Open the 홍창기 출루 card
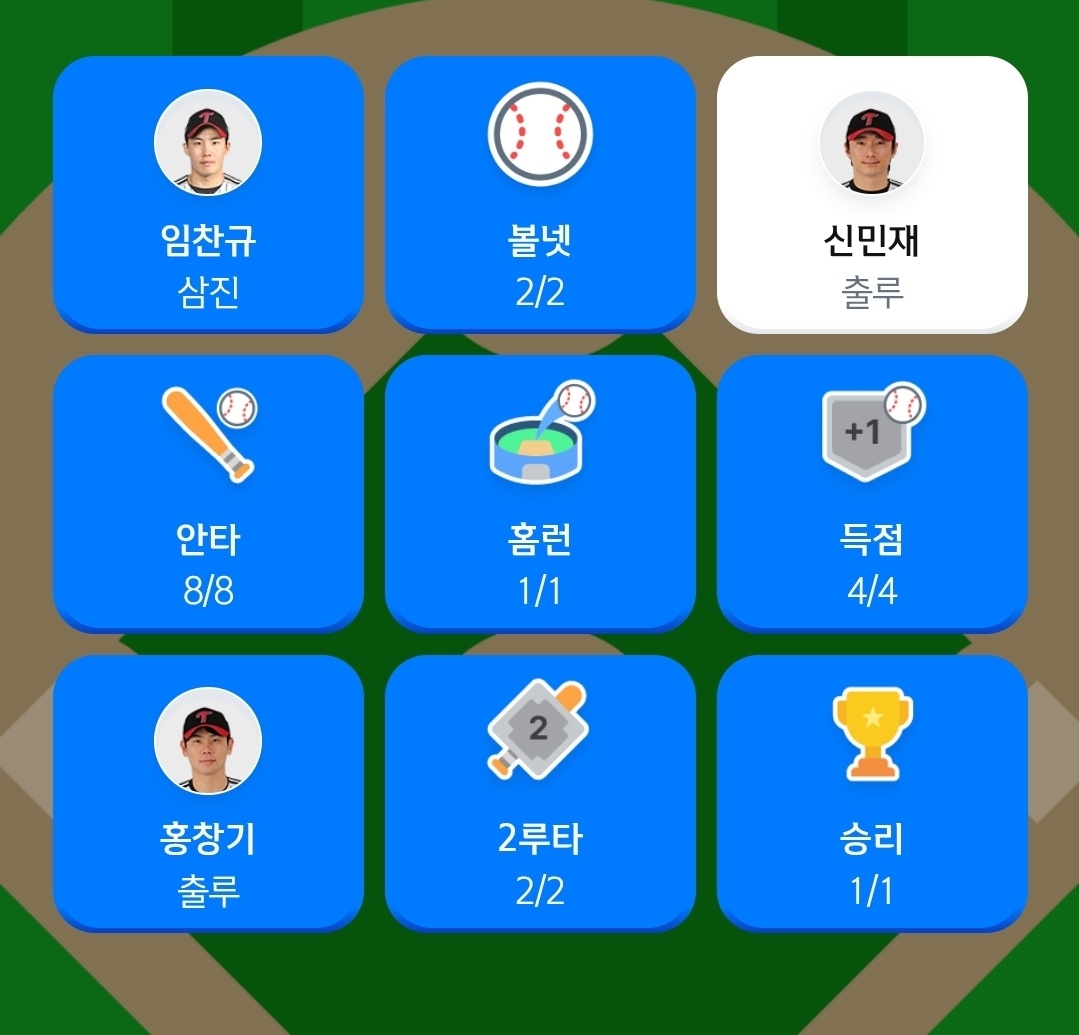The width and height of the screenshot is (1079, 1035). (x=208, y=792)
